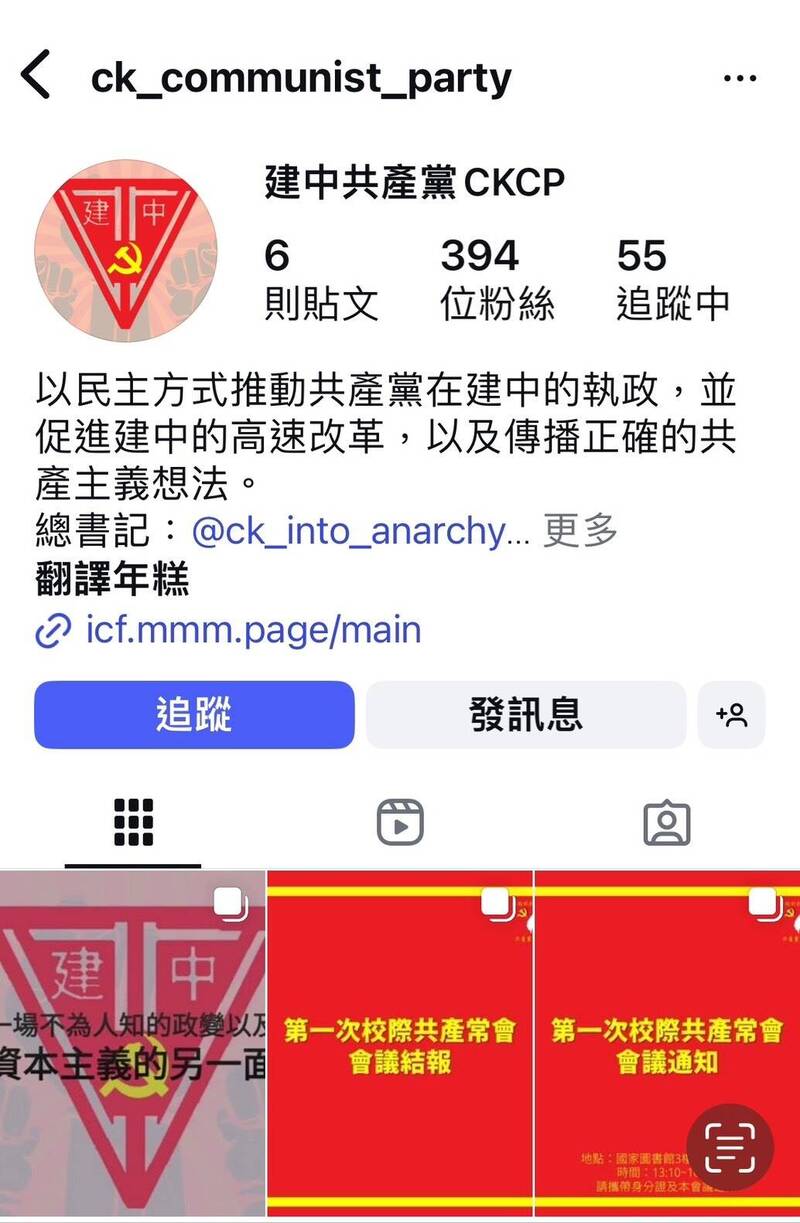Viewport: 800px width, 1223px height.
Task: Open the 資本主義的另一面 post
Action: (133, 1045)
